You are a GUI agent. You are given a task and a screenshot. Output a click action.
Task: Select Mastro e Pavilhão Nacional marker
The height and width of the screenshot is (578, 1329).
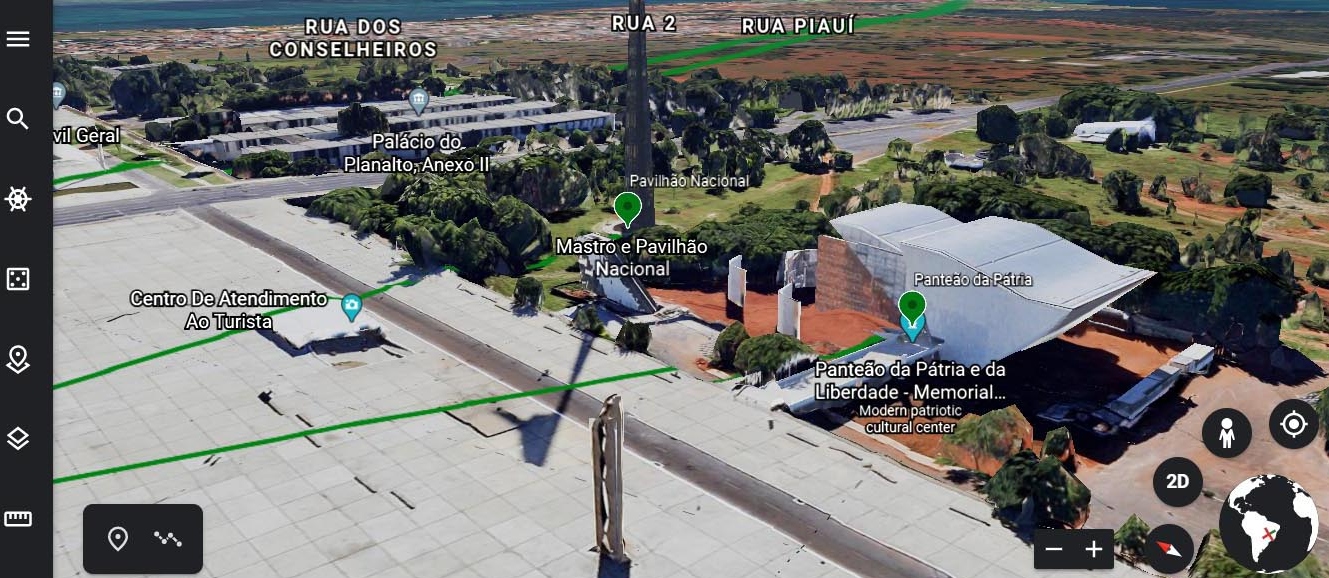tap(627, 209)
